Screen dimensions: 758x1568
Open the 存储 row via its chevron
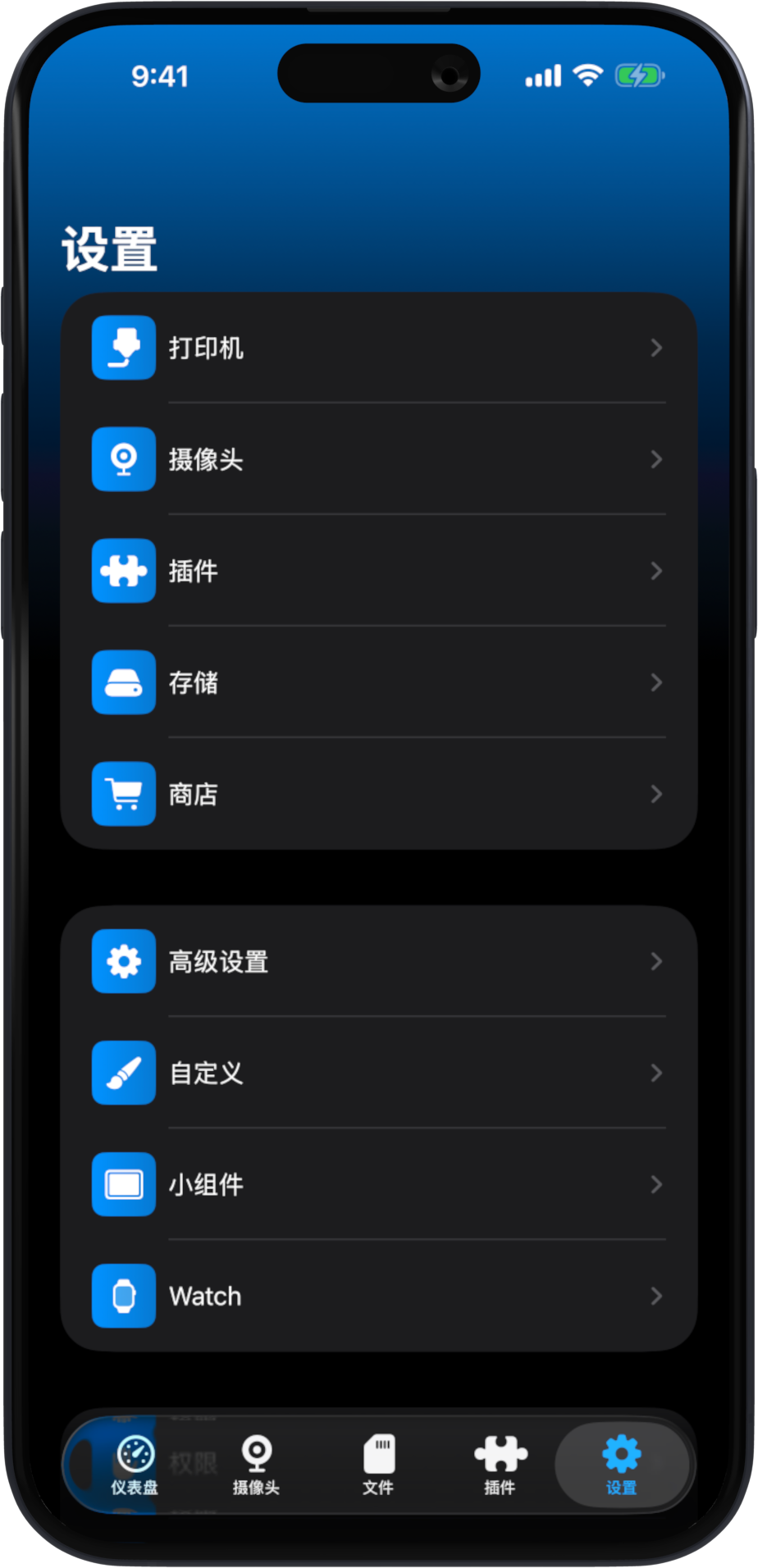point(656,682)
